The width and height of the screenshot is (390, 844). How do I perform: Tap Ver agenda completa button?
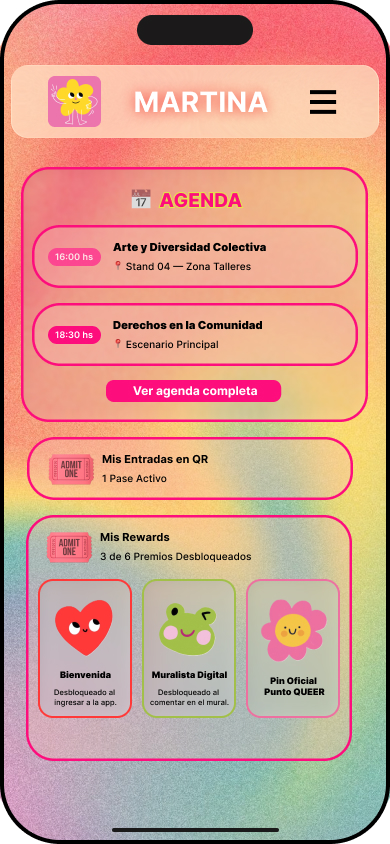coord(194,391)
